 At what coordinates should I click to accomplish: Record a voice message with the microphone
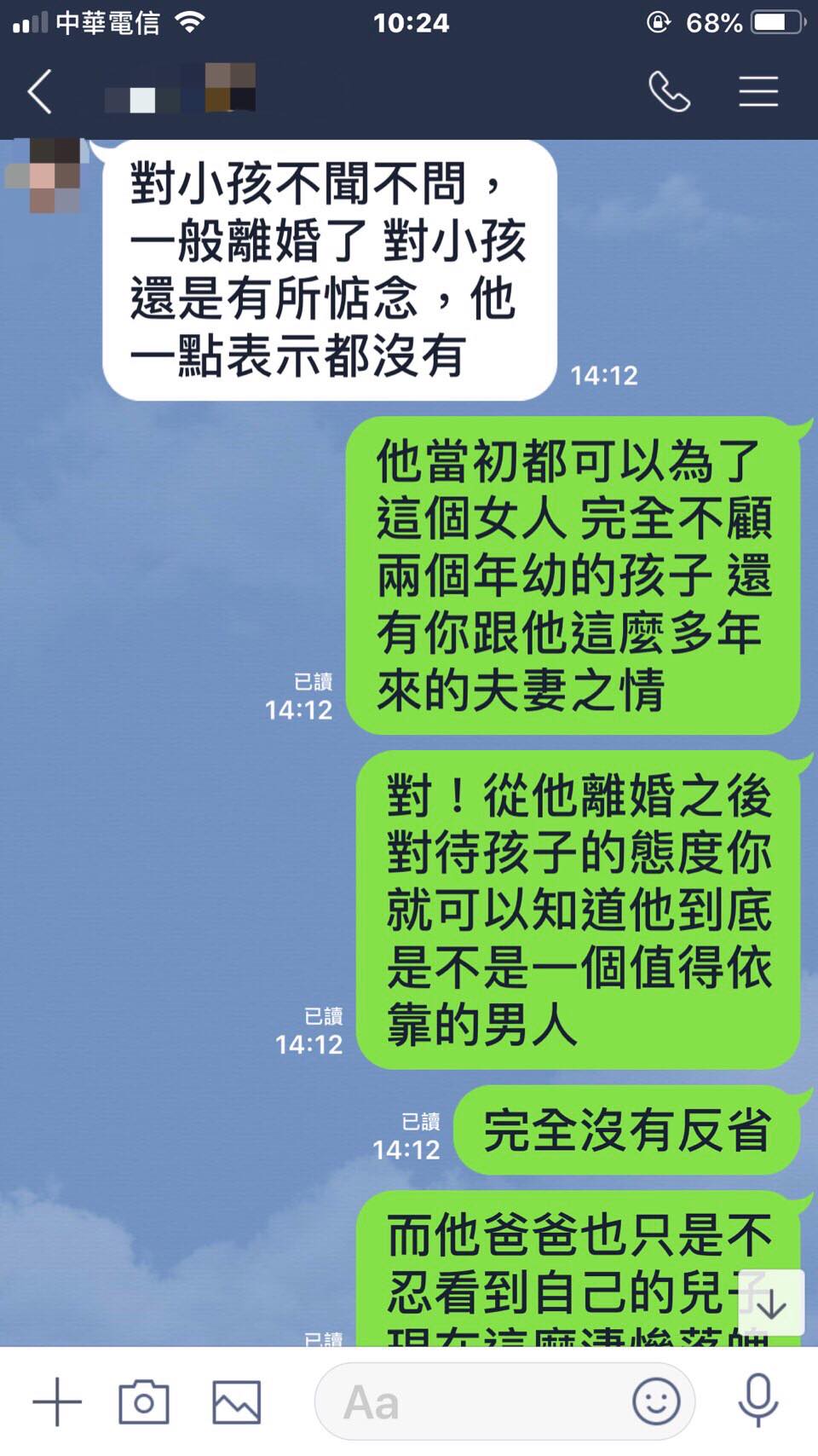pyautogui.click(x=758, y=1400)
